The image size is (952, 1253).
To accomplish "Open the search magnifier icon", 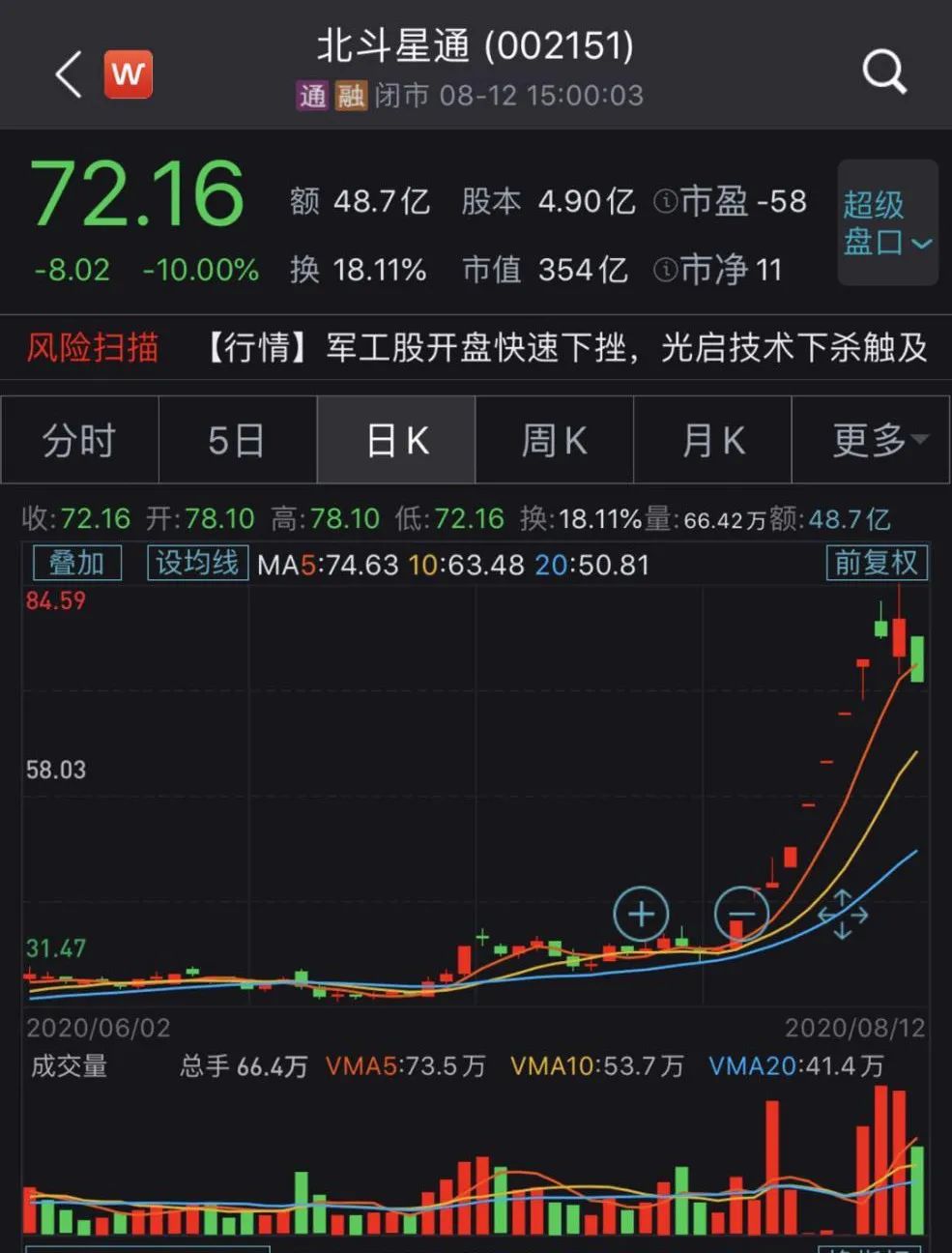I will pyautogui.click(x=883, y=72).
